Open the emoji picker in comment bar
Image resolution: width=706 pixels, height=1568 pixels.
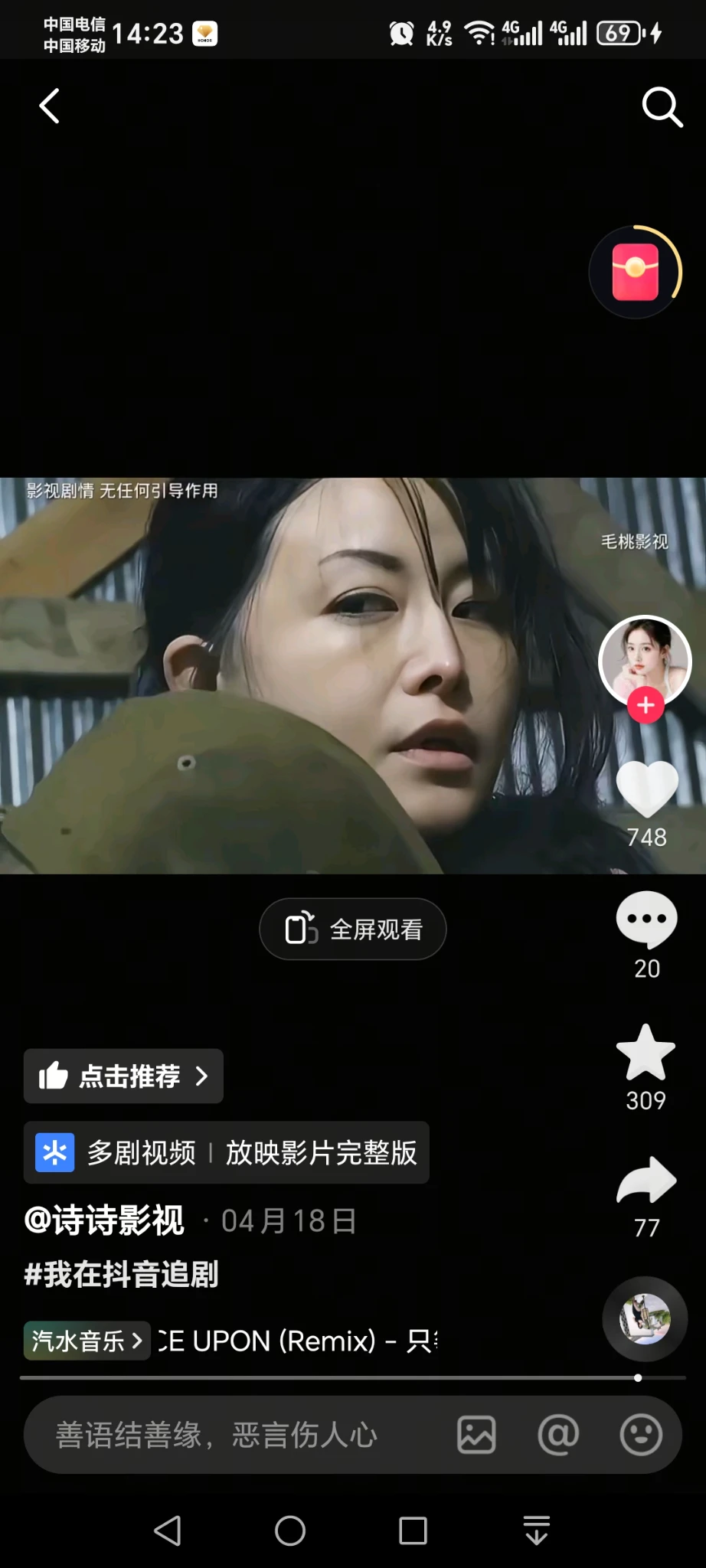[640, 1435]
